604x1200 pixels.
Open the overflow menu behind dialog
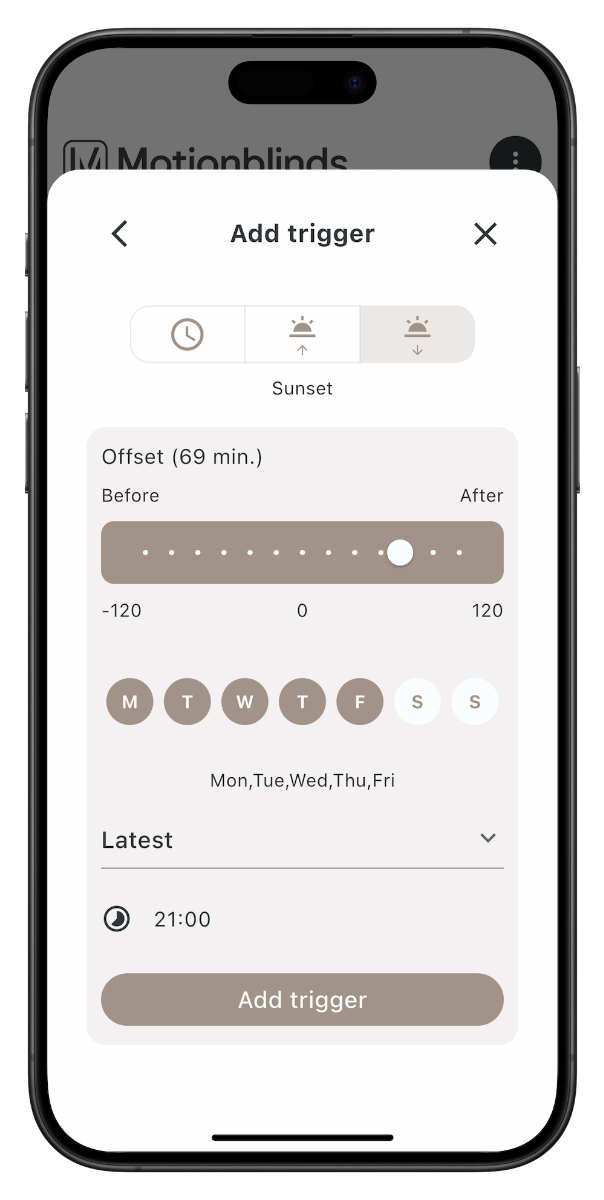click(x=515, y=159)
